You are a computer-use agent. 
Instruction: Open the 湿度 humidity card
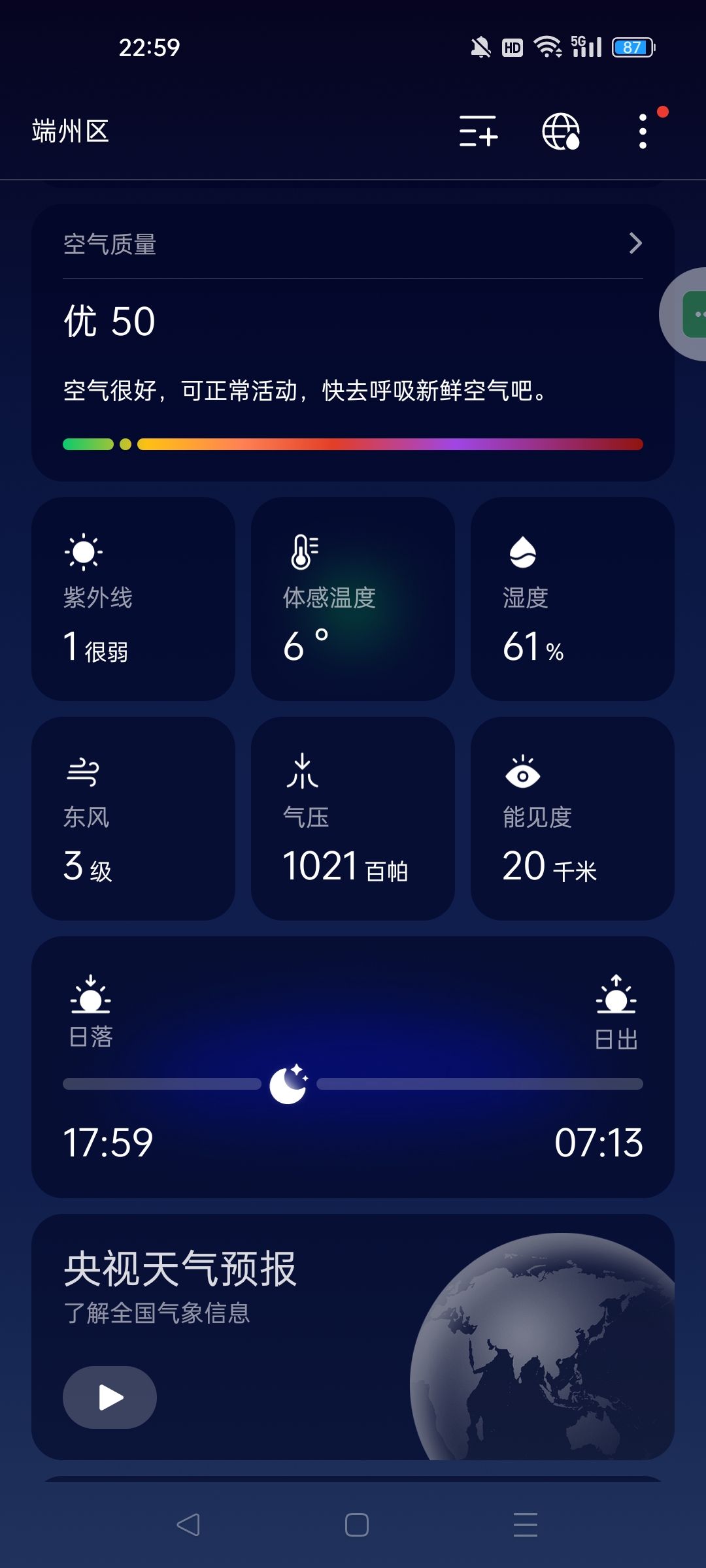tap(573, 599)
